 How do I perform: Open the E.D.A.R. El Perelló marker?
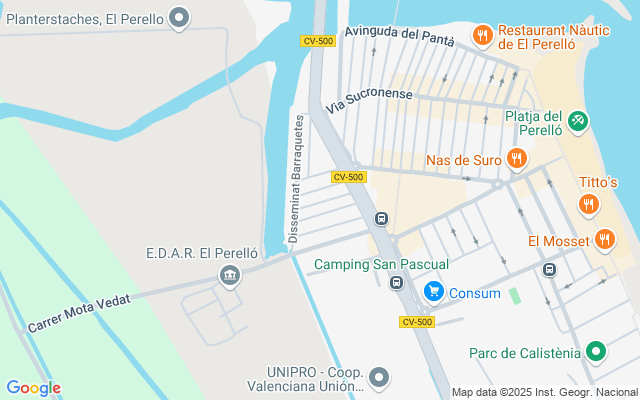pos(231,274)
